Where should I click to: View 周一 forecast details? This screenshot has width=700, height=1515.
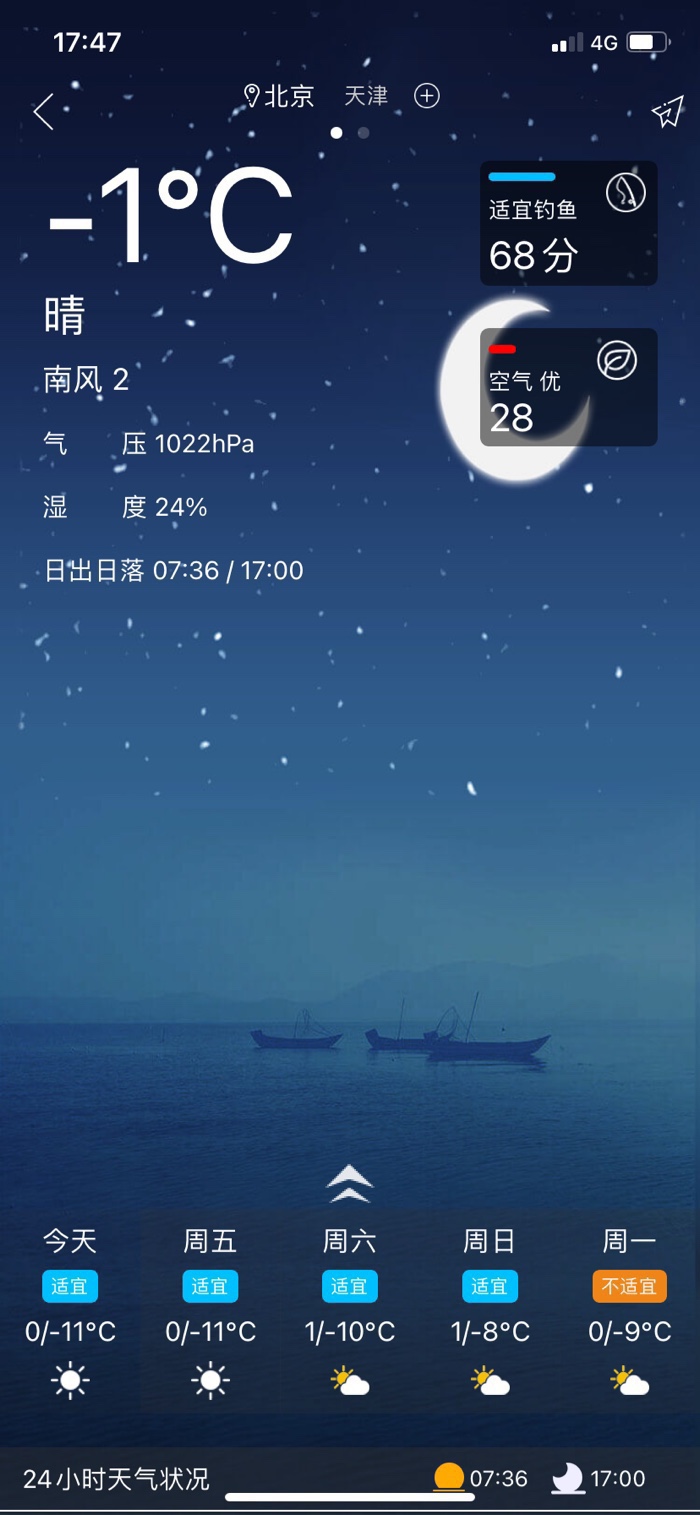pos(629,1310)
